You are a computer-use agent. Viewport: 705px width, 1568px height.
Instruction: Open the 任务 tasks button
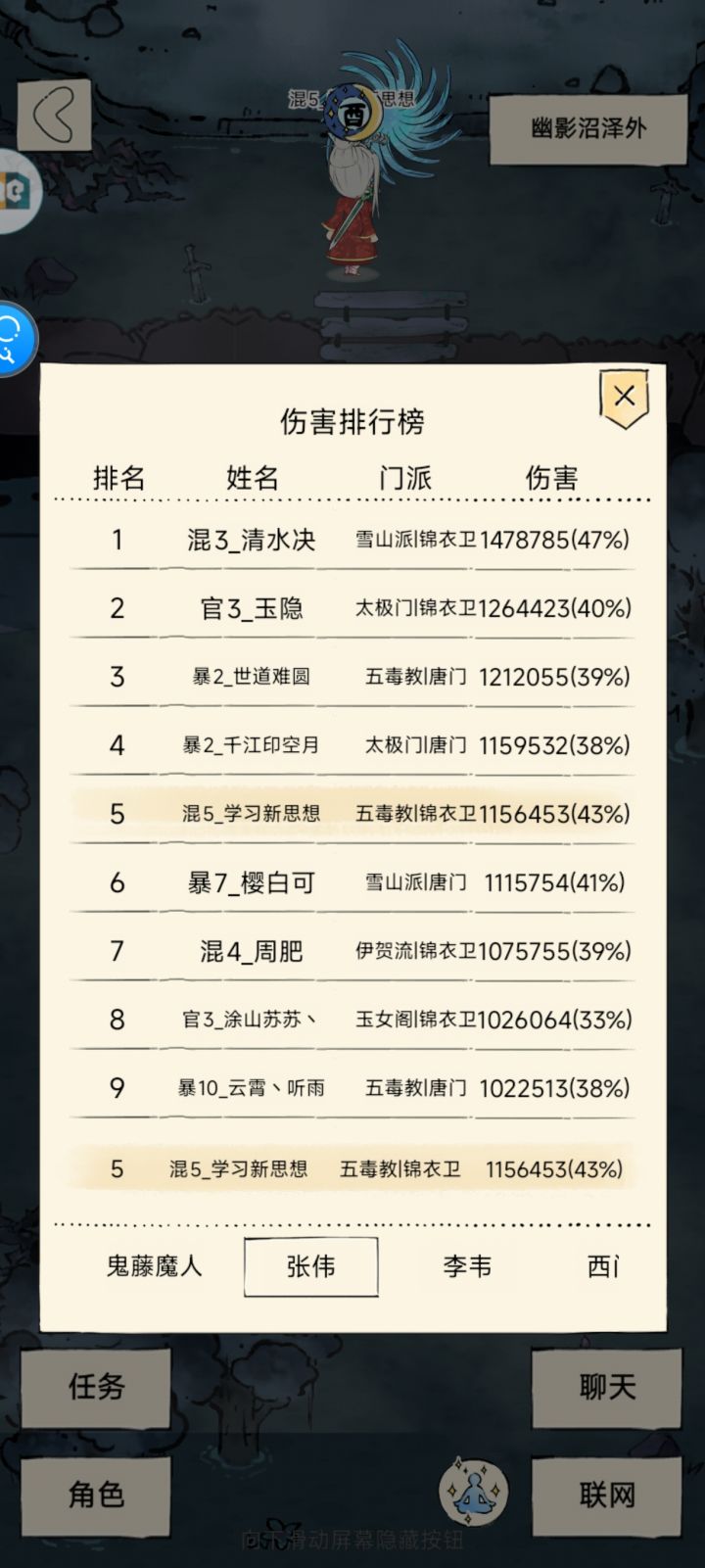(95, 1388)
